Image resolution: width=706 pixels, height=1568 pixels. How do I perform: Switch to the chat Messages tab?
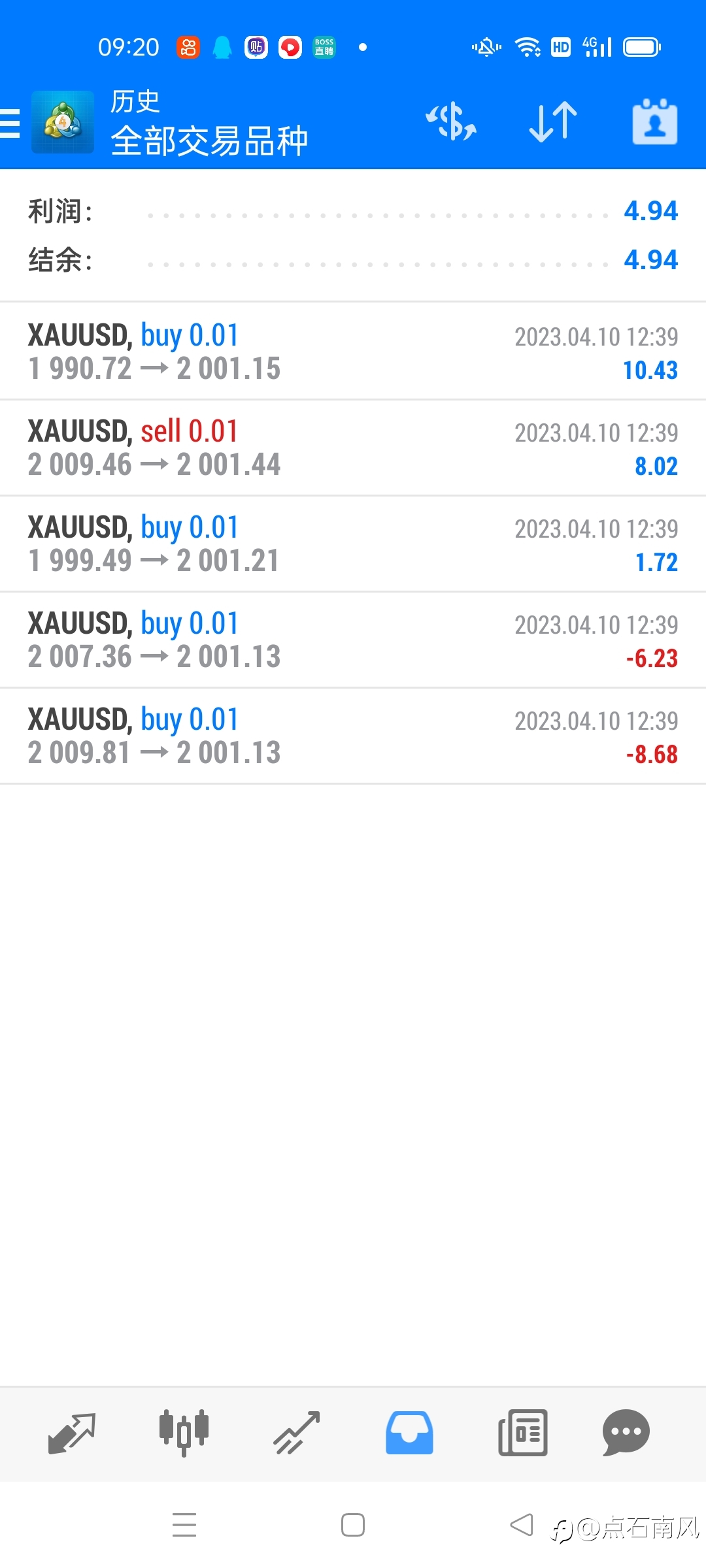pyautogui.click(x=626, y=1433)
